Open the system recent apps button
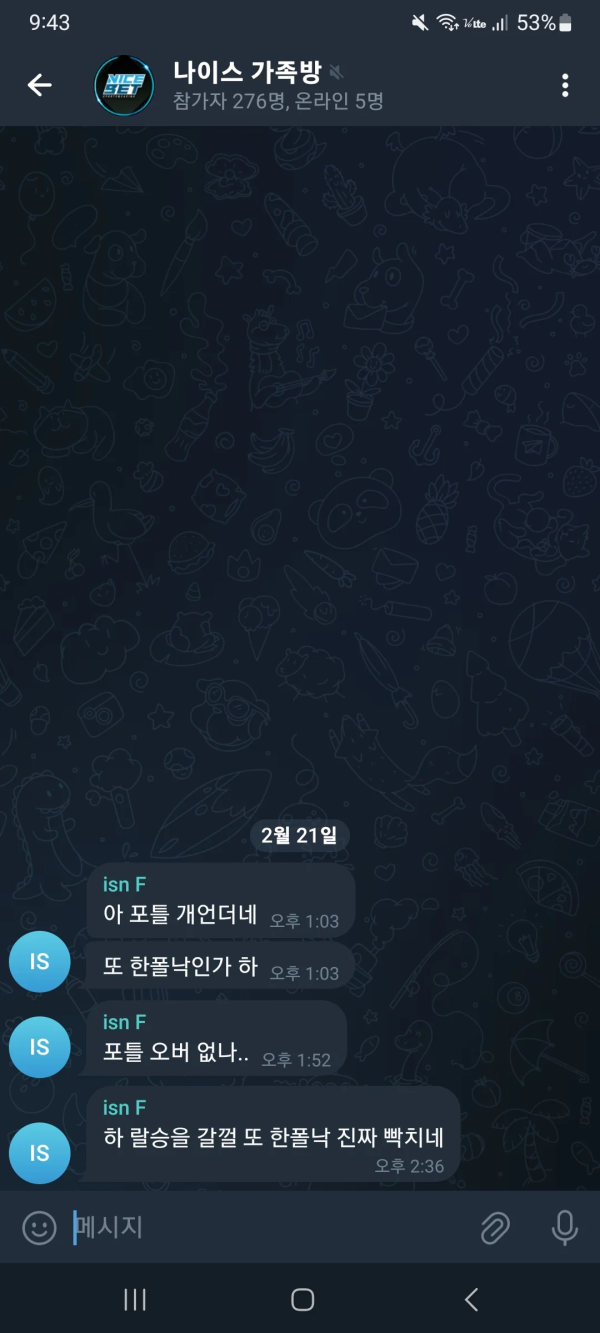Image resolution: width=600 pixels, height=1333 pixels. pos(135,1299)
